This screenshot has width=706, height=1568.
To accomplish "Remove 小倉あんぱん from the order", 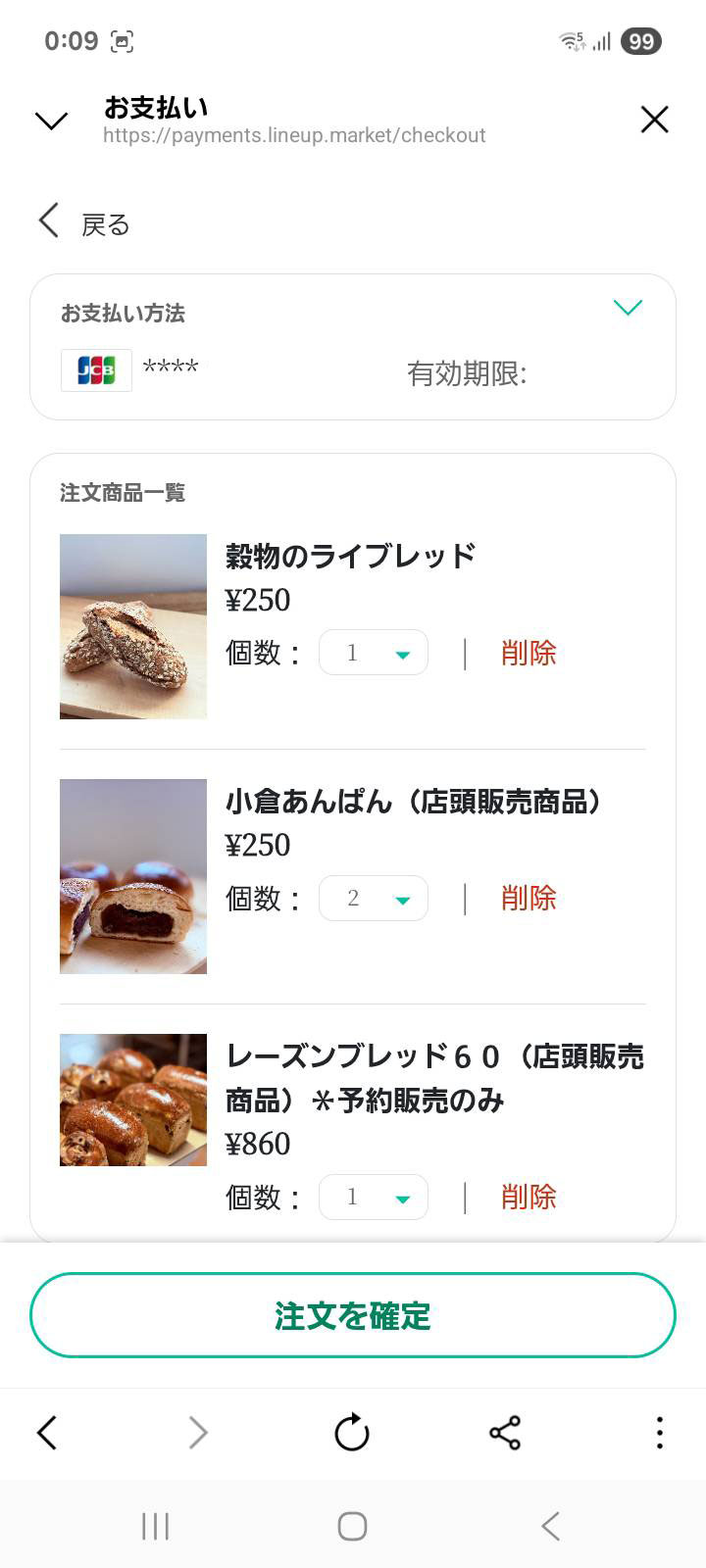I will [529, 898].
